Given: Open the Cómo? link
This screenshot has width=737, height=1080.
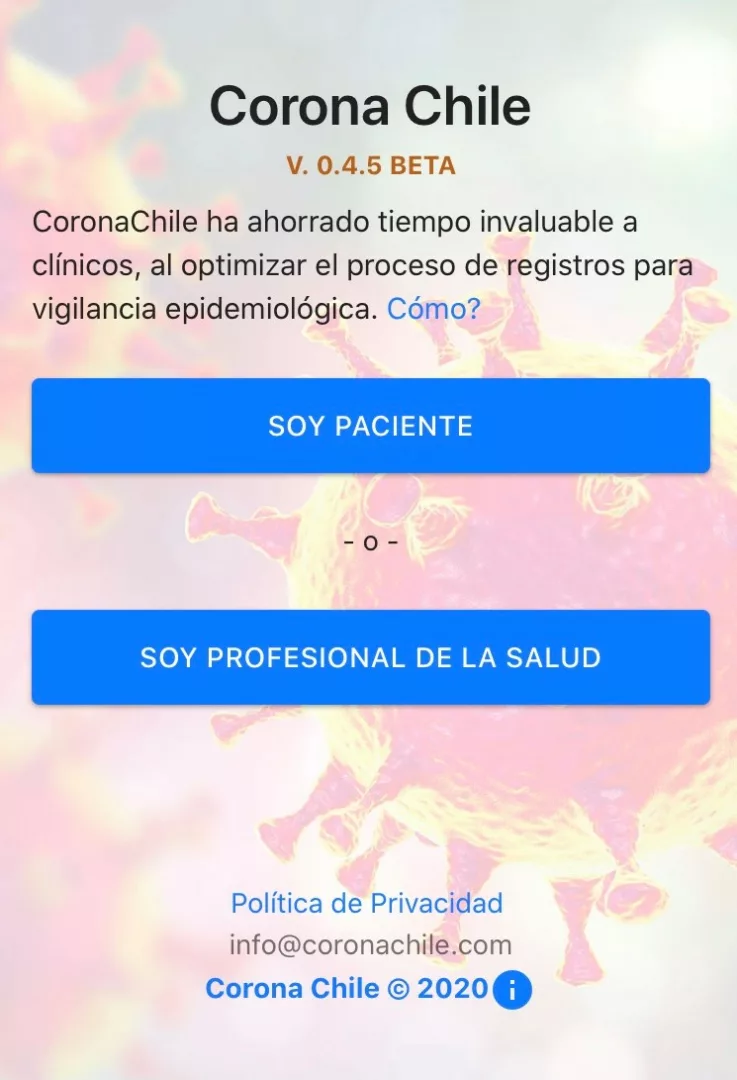Looking at the screenshot, I should tap(433, 309).
